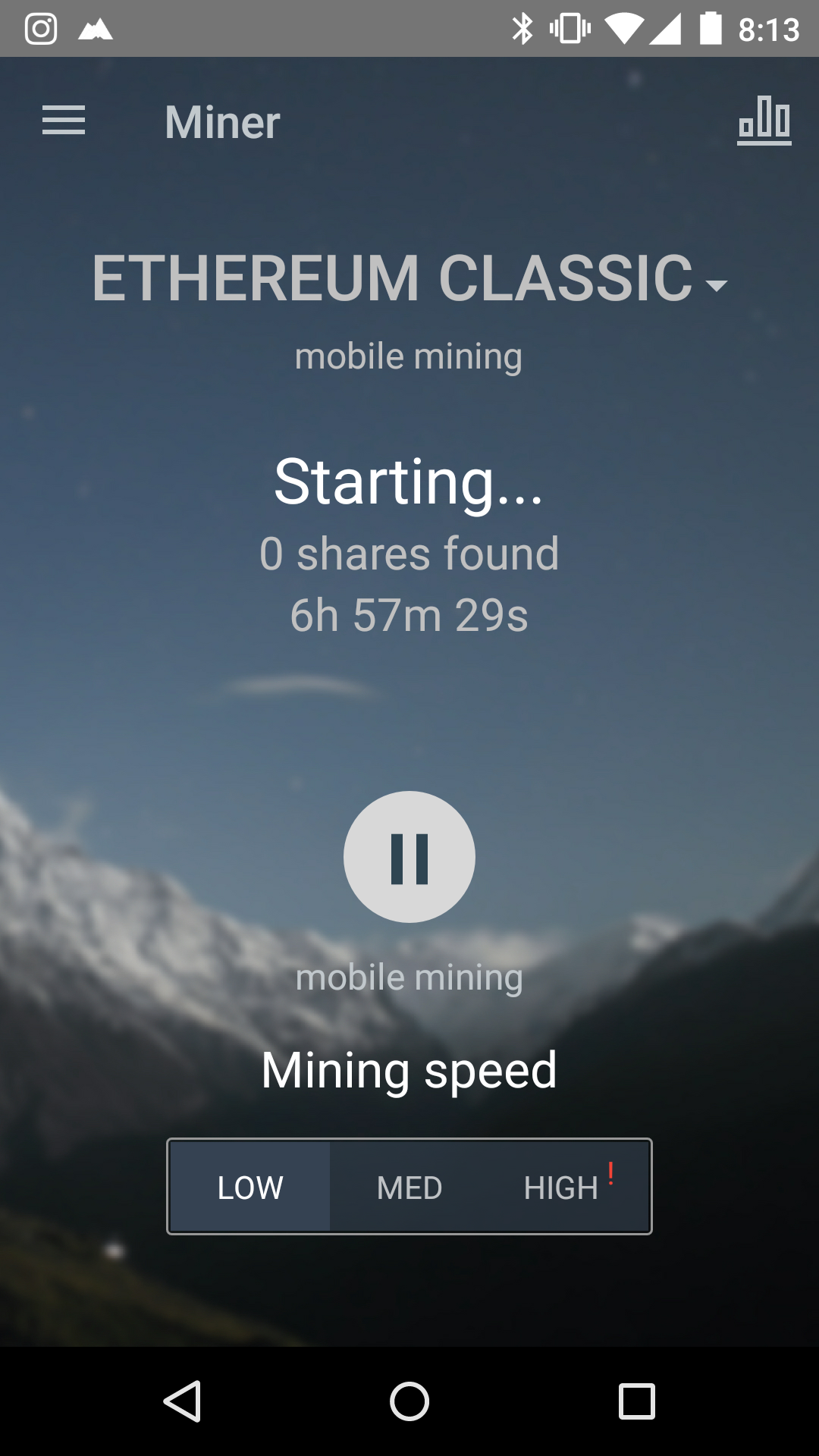This screenshot has width=819, height=1456.
Task: Go back using the system back button
Action: pos(182,1401)
